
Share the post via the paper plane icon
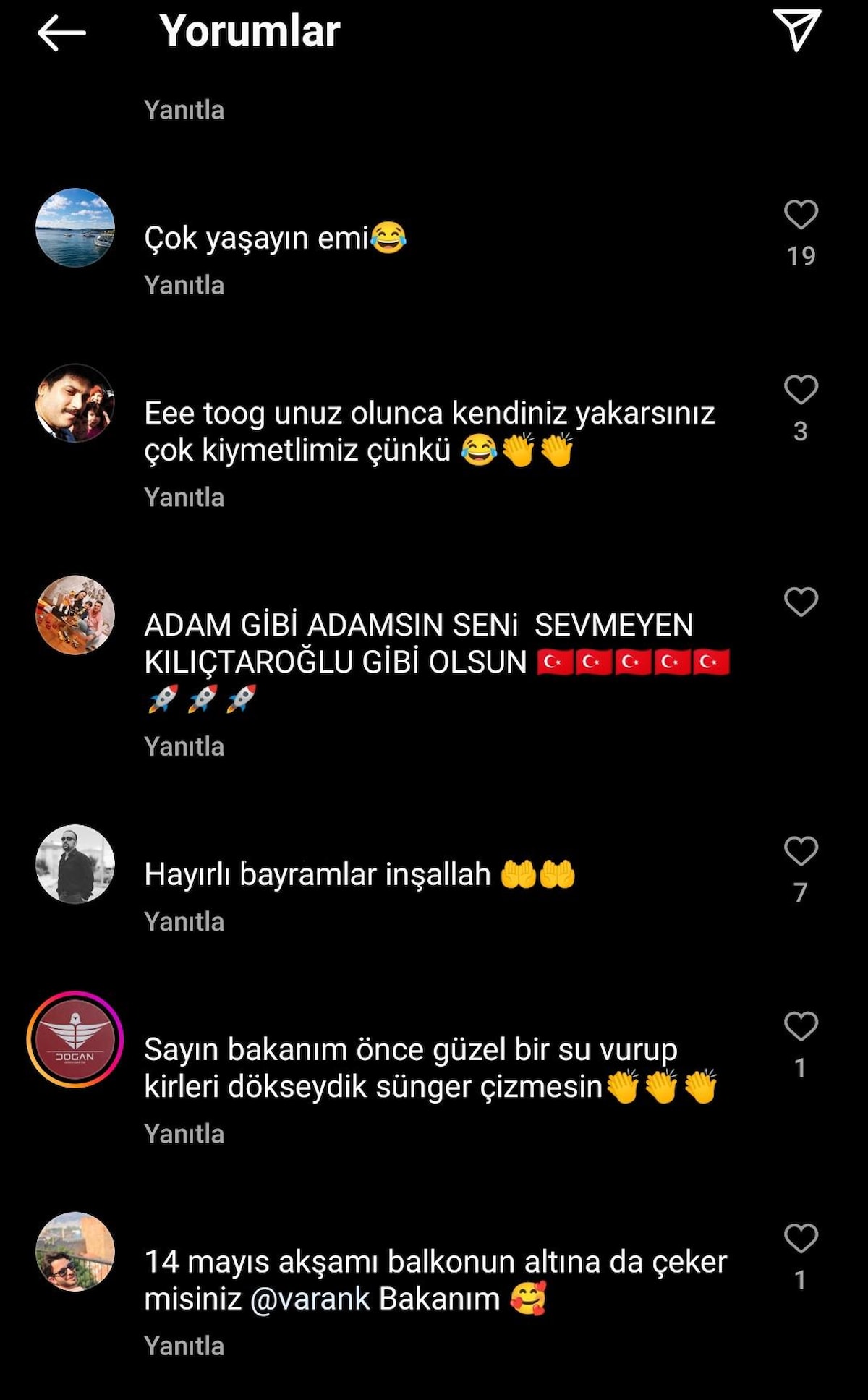click(796, 30)
